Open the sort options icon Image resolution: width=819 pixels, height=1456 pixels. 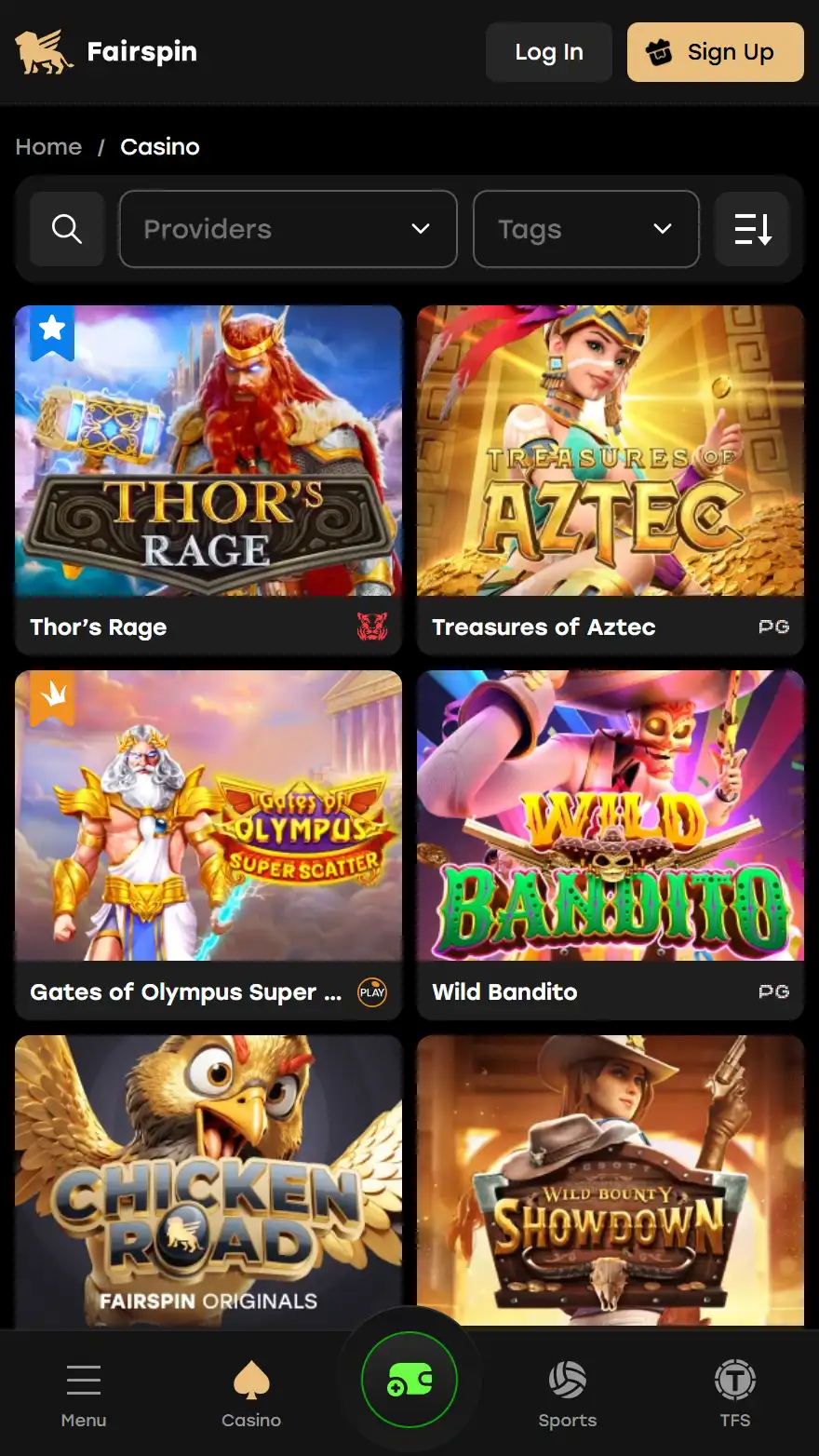(752, 229)
